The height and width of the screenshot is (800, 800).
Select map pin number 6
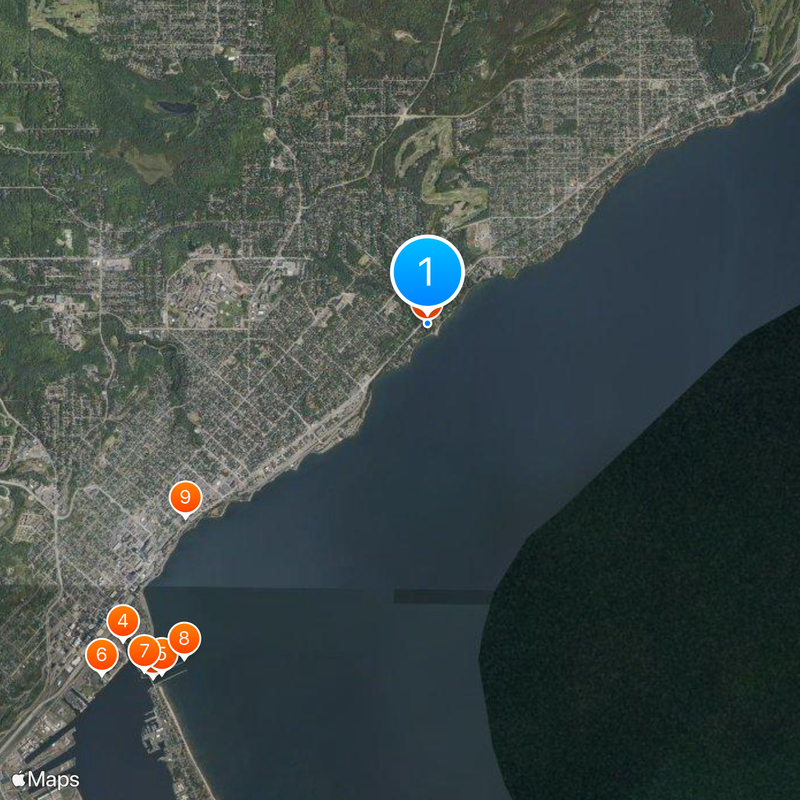[101, 656]
